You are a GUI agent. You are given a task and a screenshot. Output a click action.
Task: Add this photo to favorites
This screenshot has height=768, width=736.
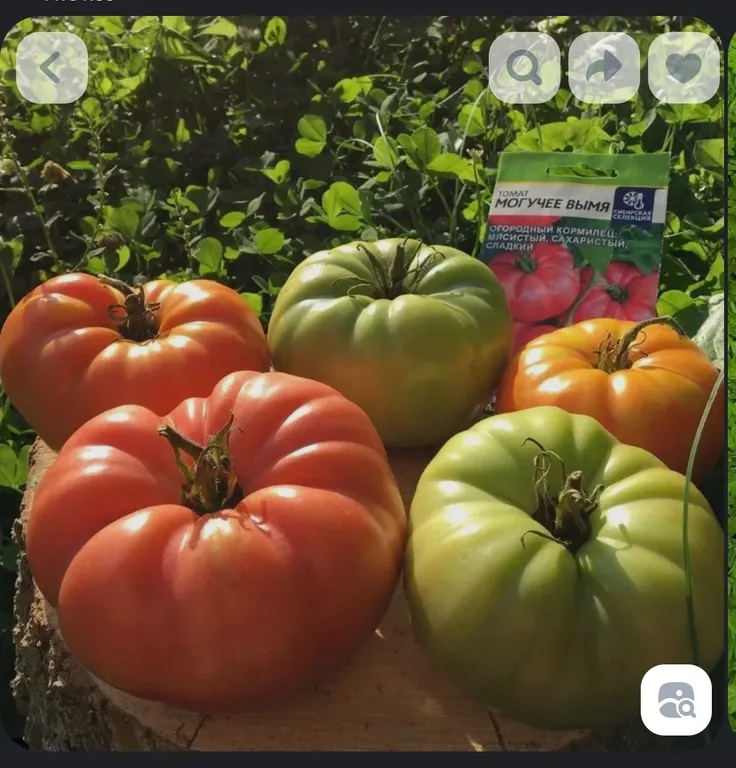[x=684, y=68]
